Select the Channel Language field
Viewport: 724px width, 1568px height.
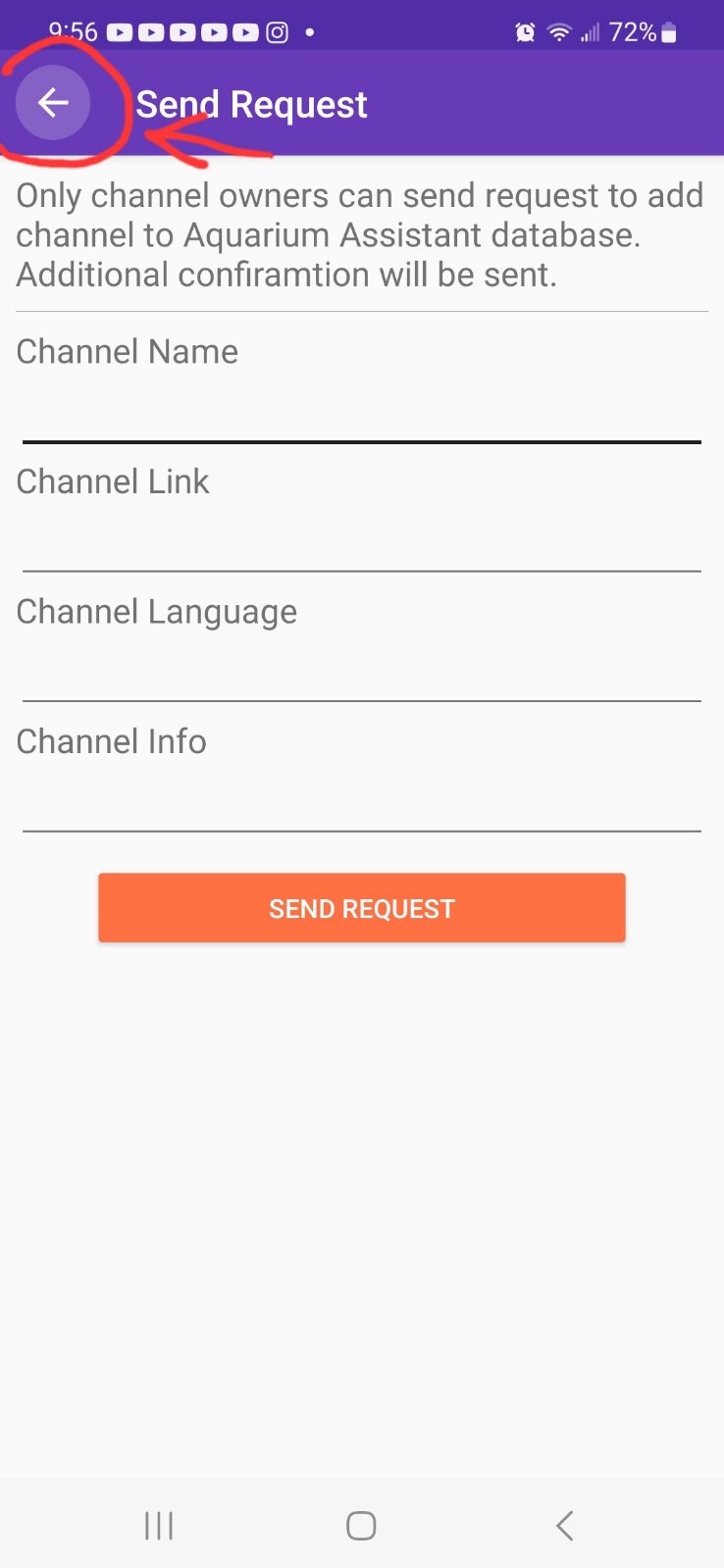[361, 673]
